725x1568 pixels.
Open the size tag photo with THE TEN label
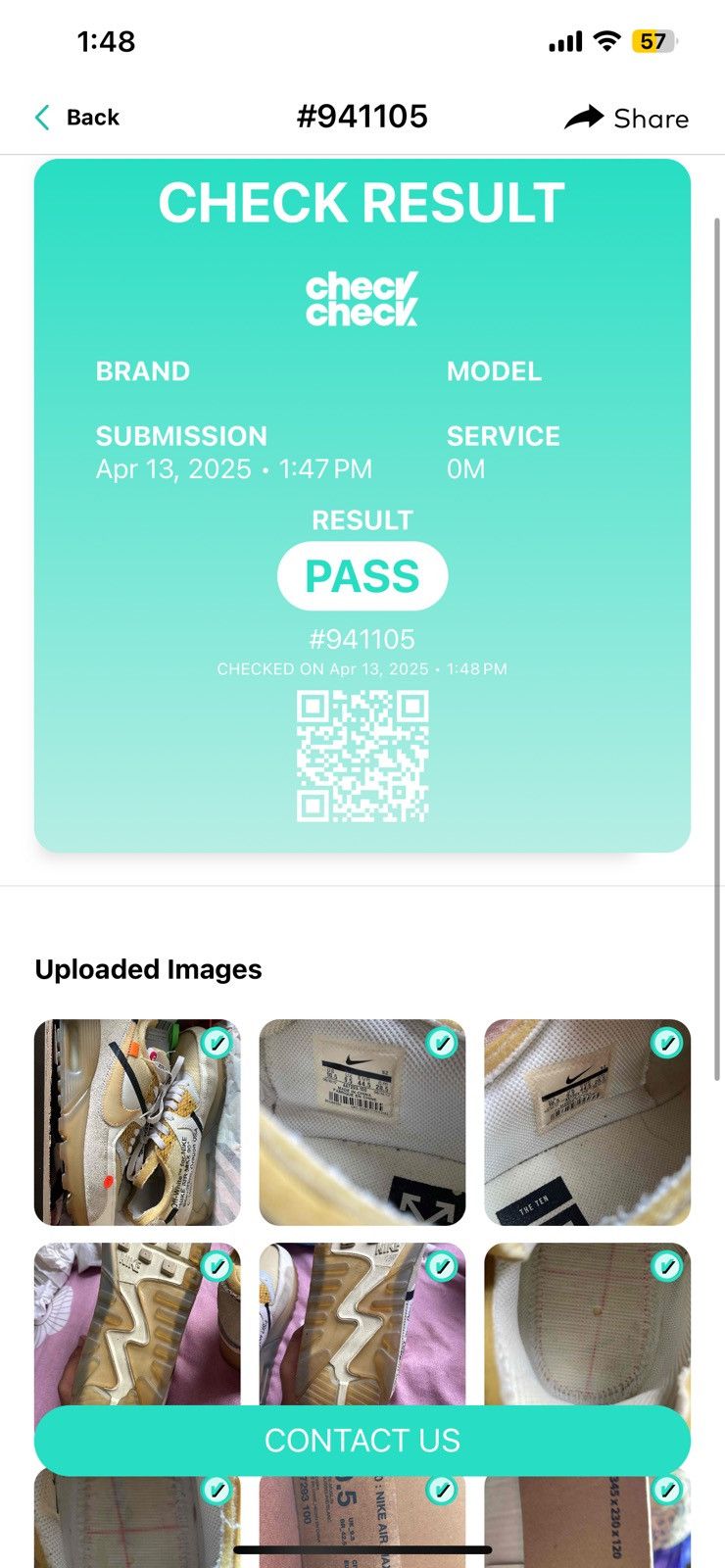click(587, 1122)
